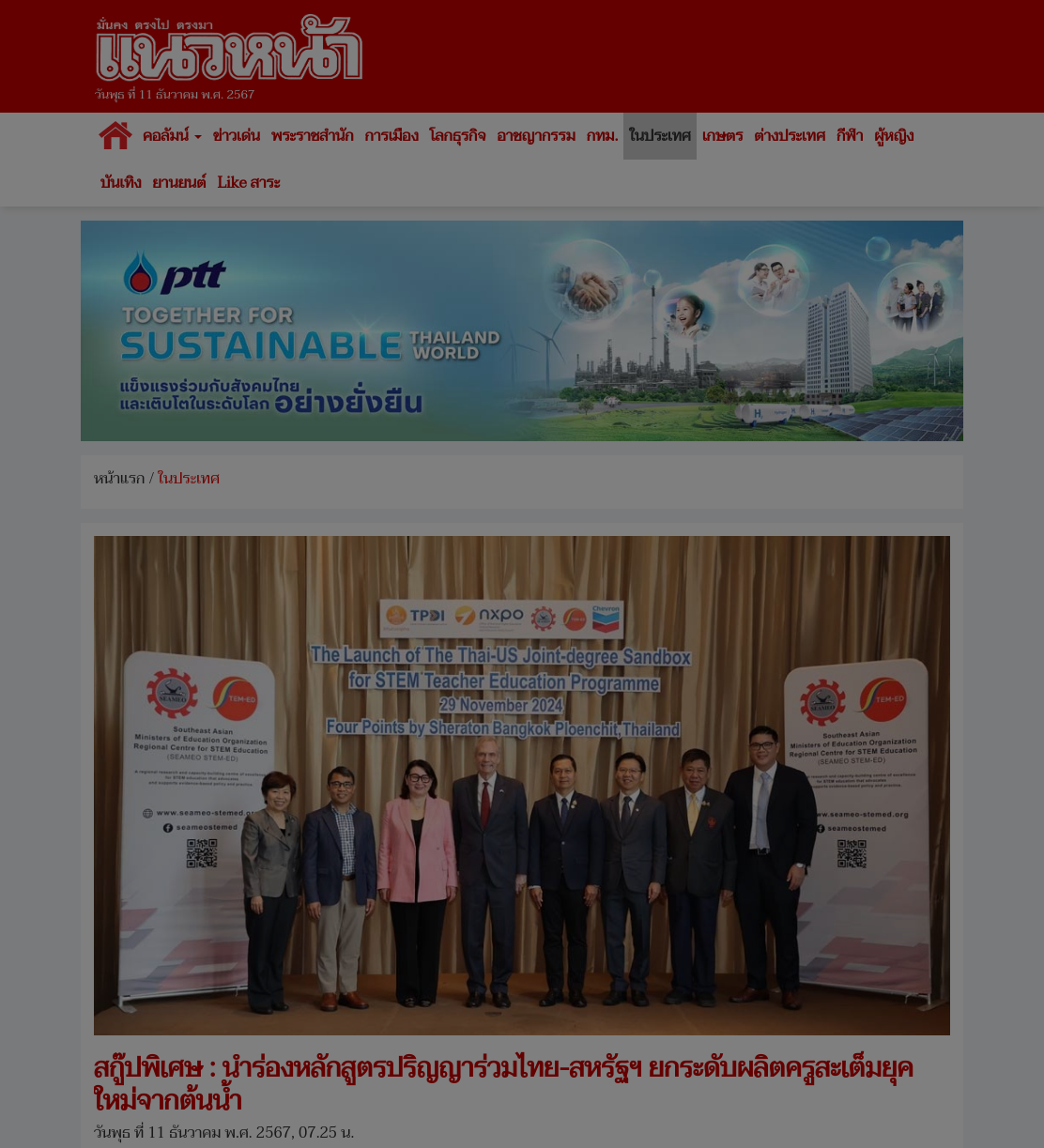Switch to ต่างประเทศ section

[x=790, y=136]
